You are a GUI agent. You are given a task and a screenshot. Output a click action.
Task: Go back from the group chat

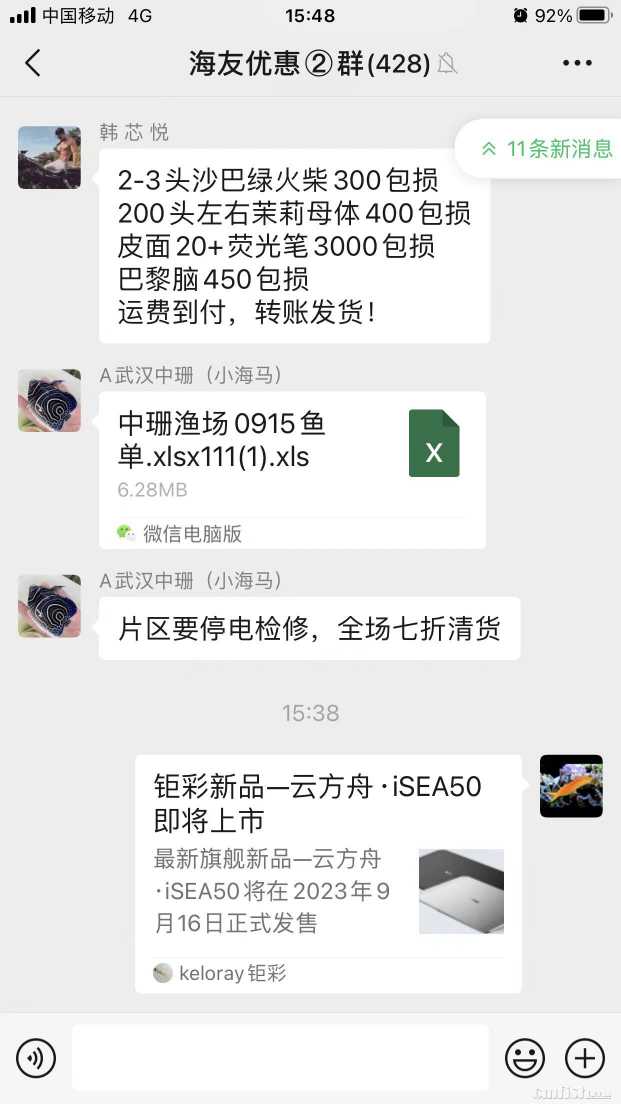coord(33,63)
